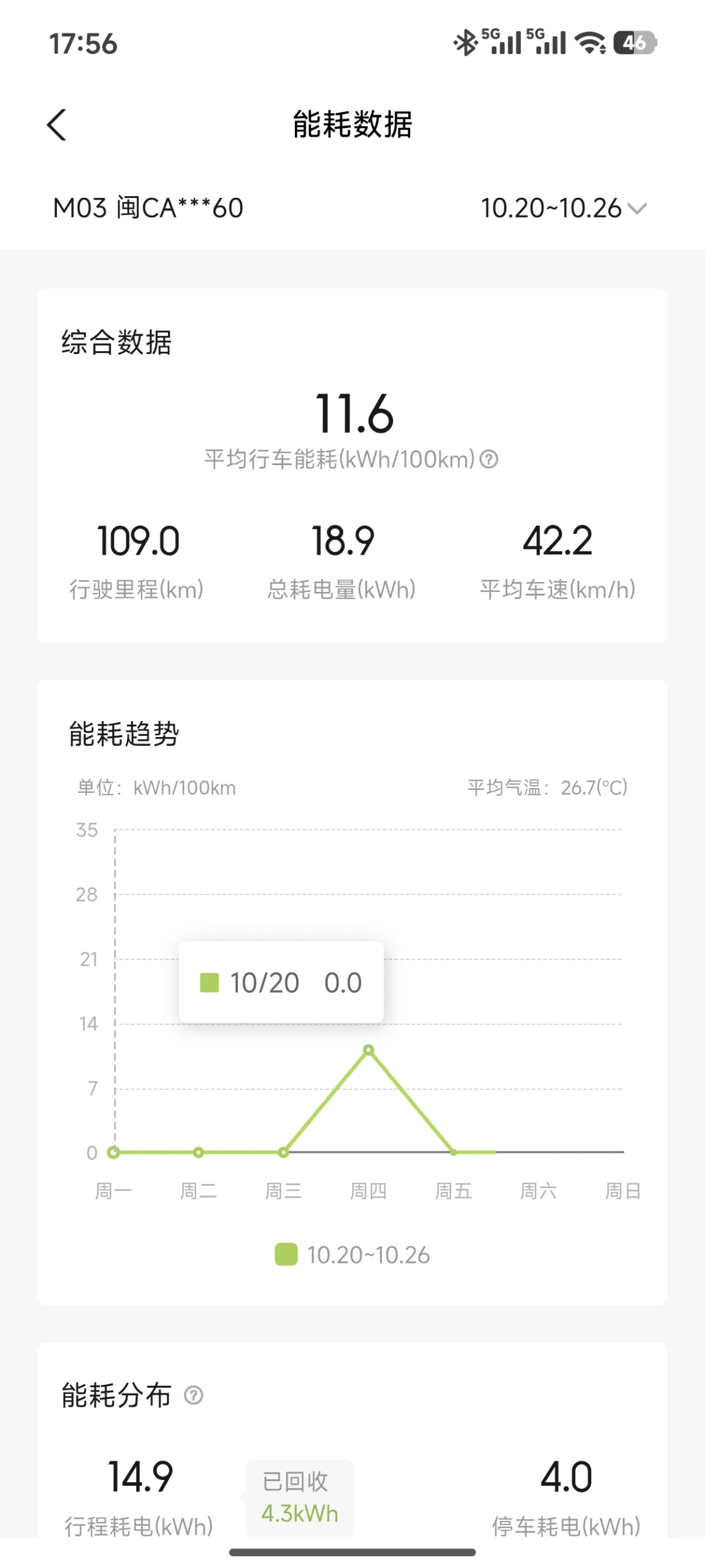Select the 周四 peak point on chart

coord(368,1050)
